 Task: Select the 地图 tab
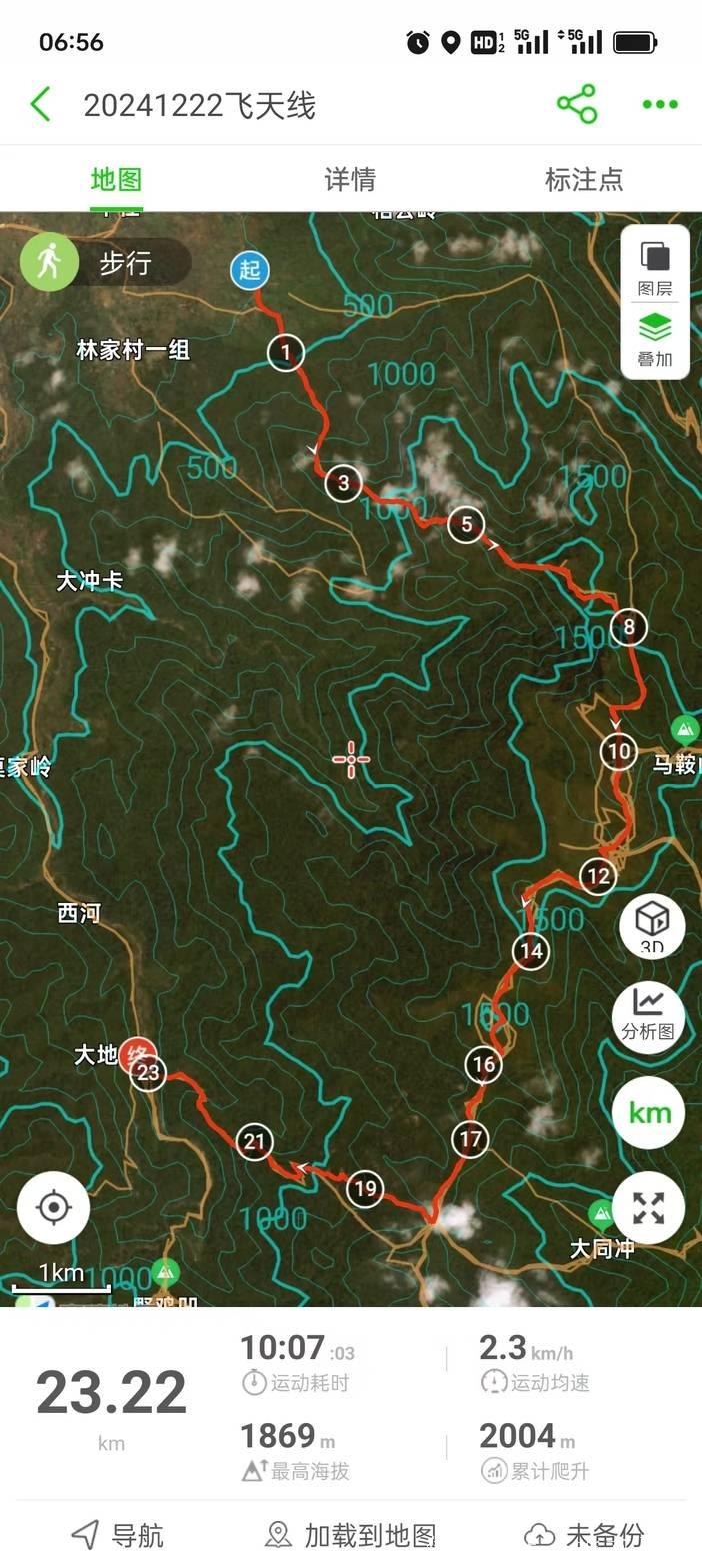click(x=117, y=179)
